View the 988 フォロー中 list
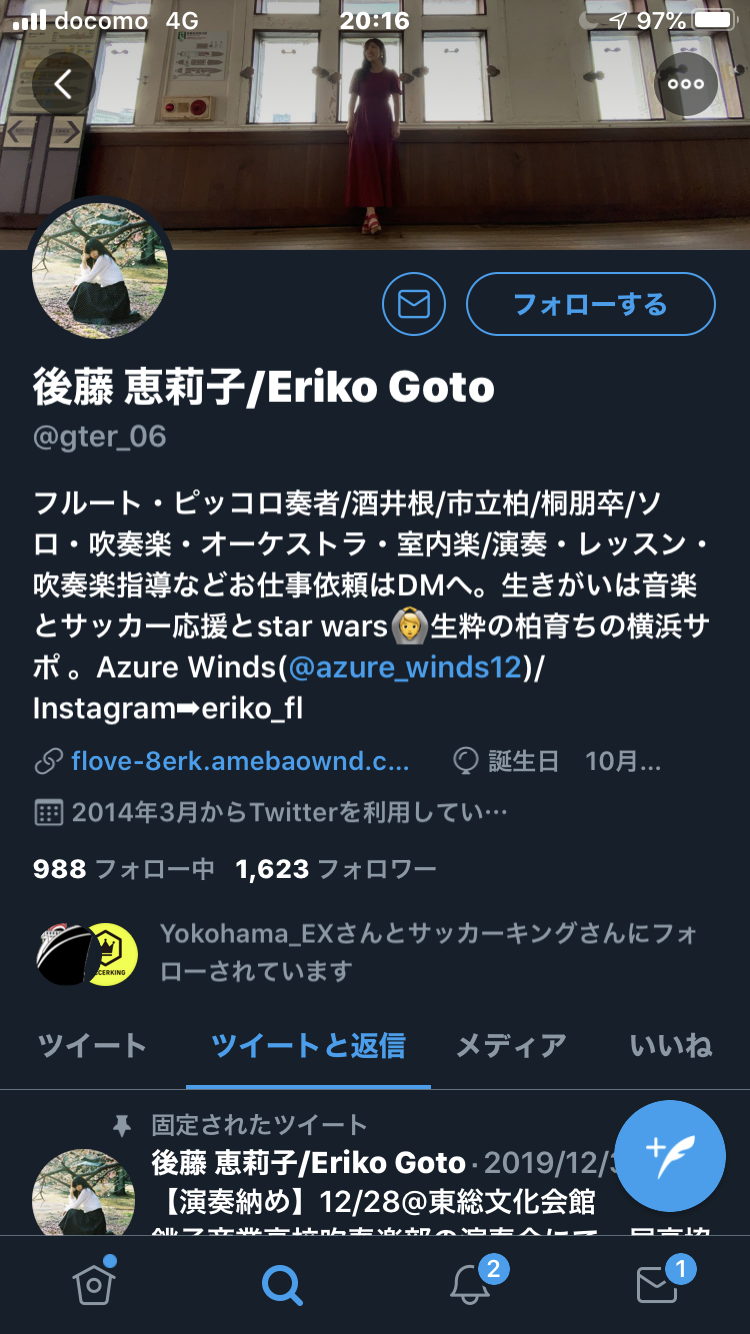The height and width of the screenshot is (1334, 750). (x=124, y=869)
